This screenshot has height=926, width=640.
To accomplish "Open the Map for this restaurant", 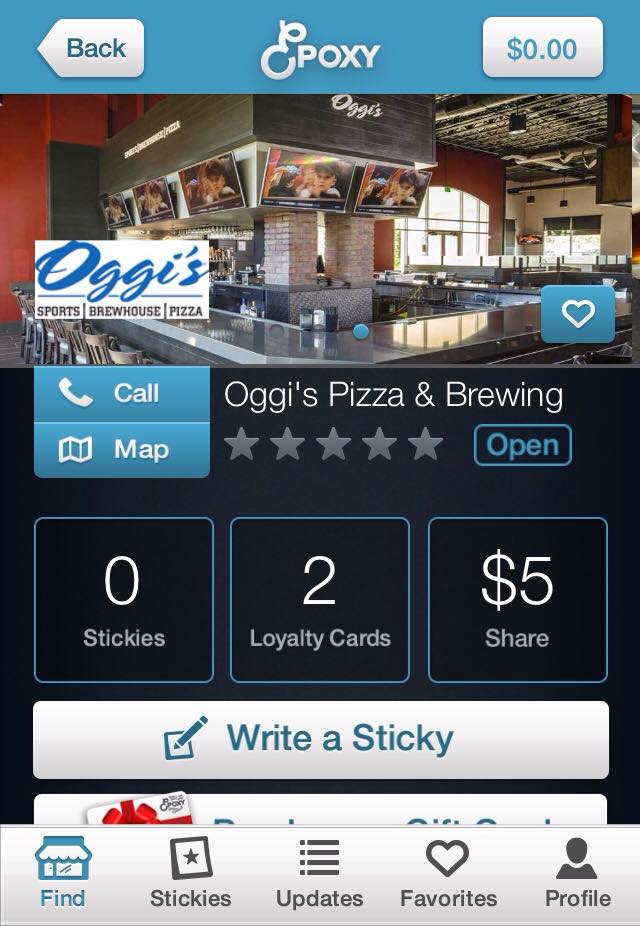I will click(121, 450).
